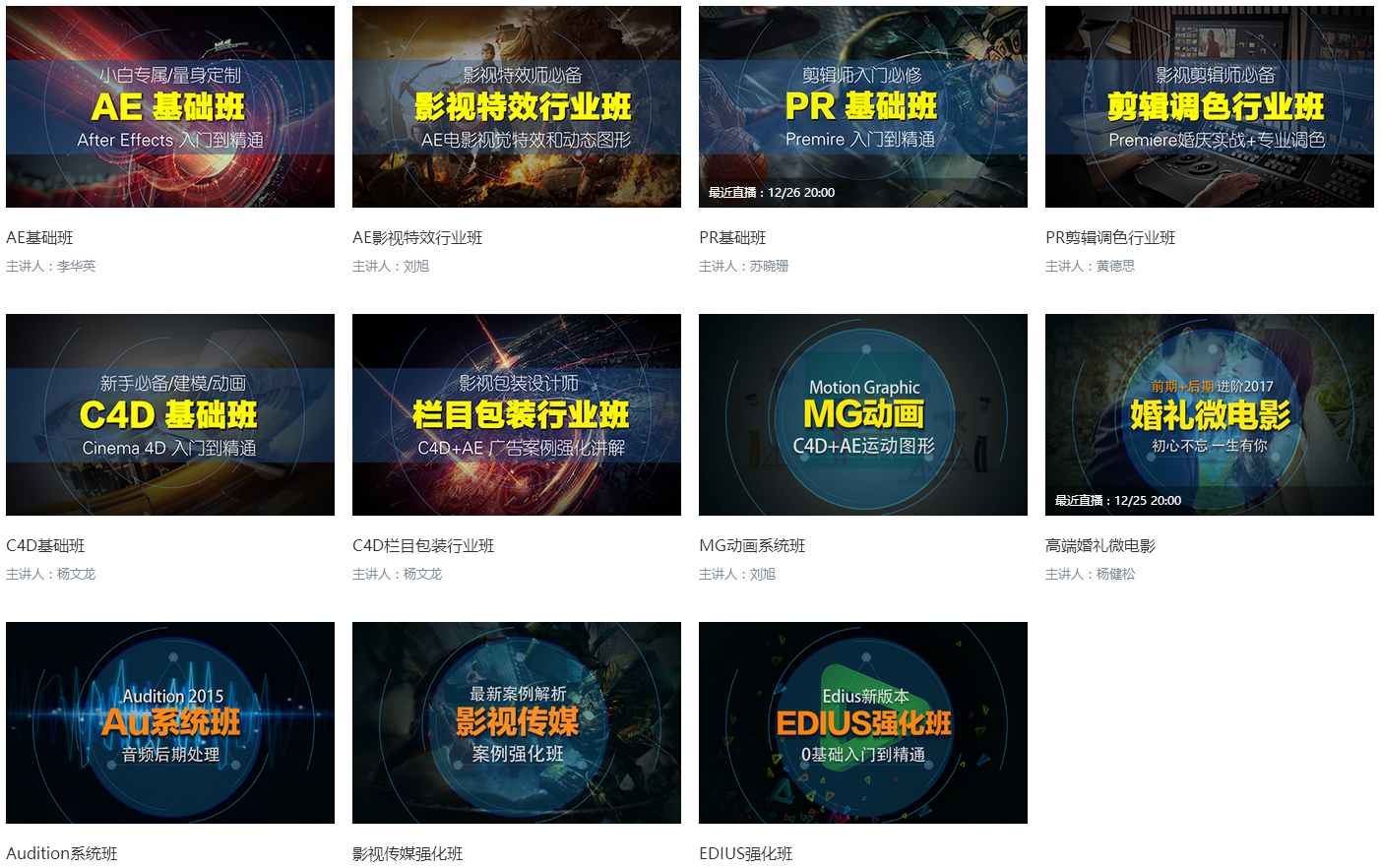Open MG动画系统班 course
The width and height of the screenshot is (1381, 868).
[863, 415]
